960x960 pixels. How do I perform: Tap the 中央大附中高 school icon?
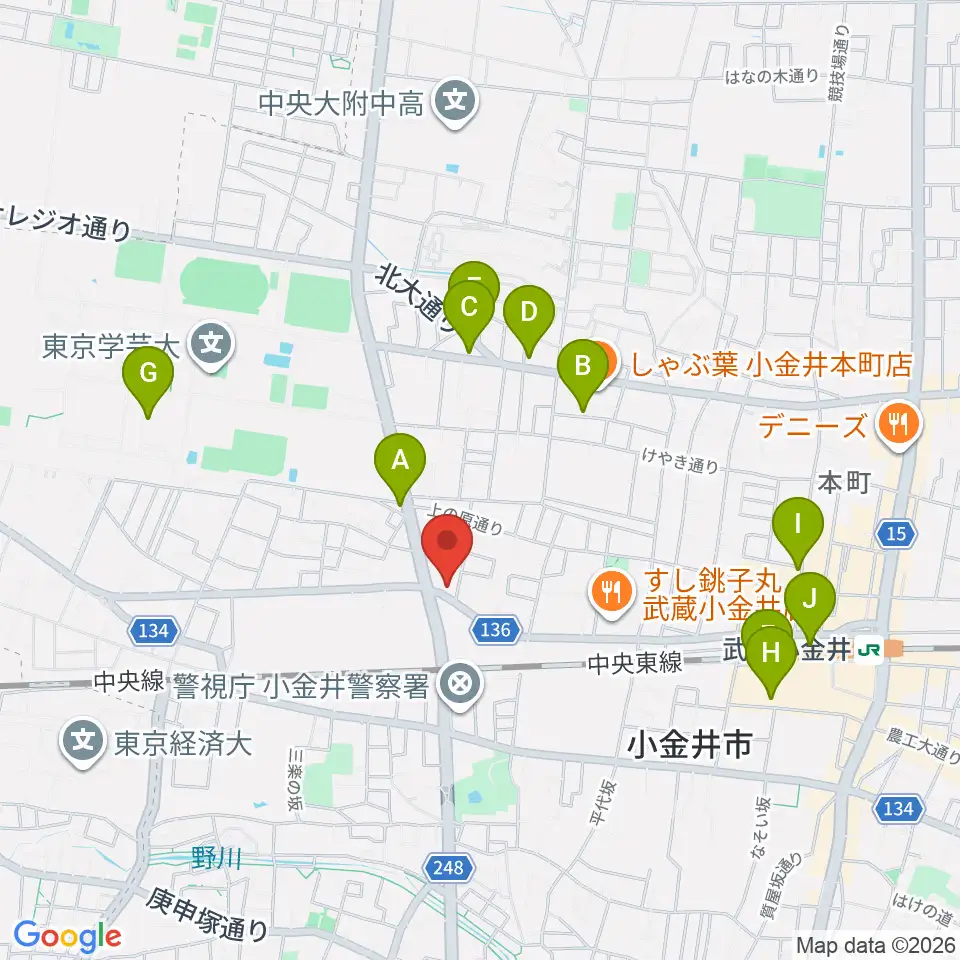[x=454, y=103]
